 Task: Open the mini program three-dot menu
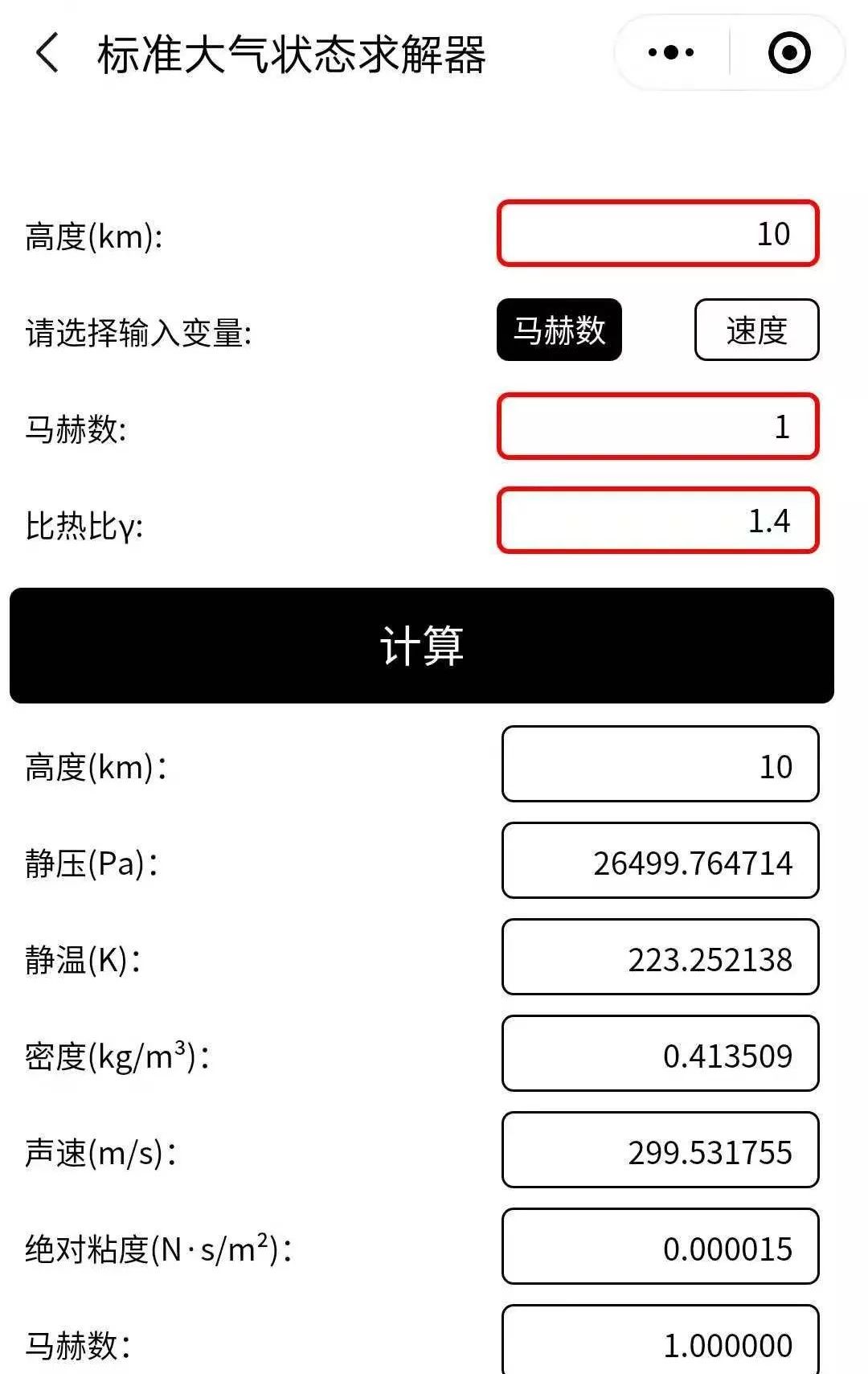point(671,53)
